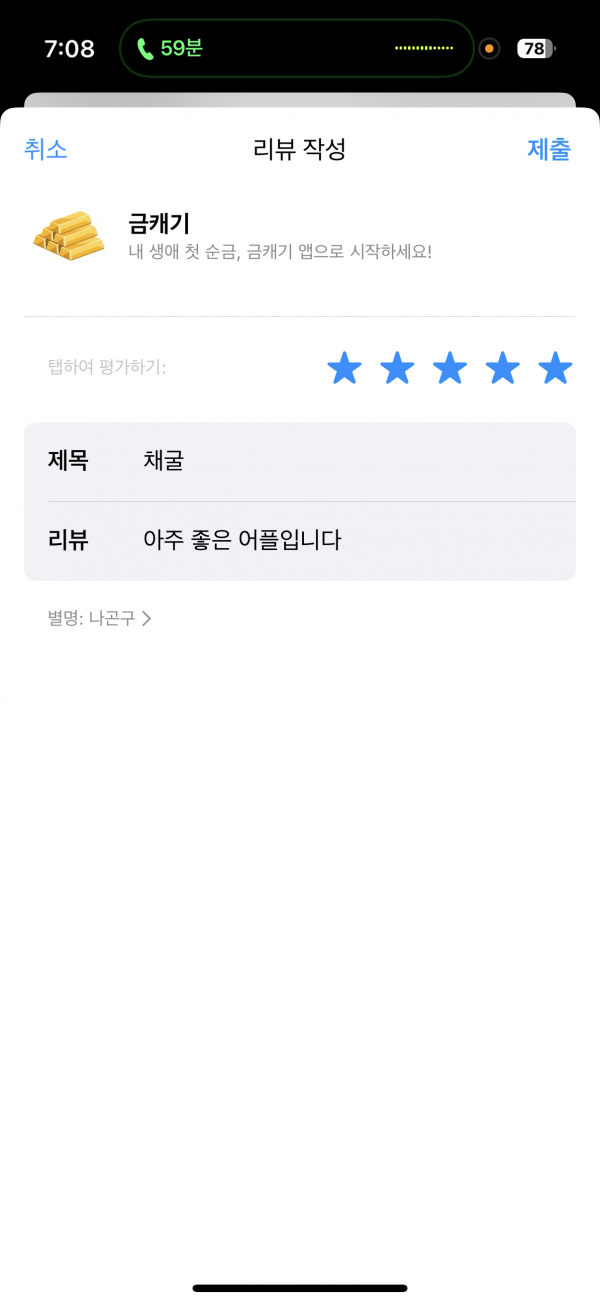This screenshot has width=600, height=1304.
Task: Choose the fifth rating star
Action: click(555, 368)
